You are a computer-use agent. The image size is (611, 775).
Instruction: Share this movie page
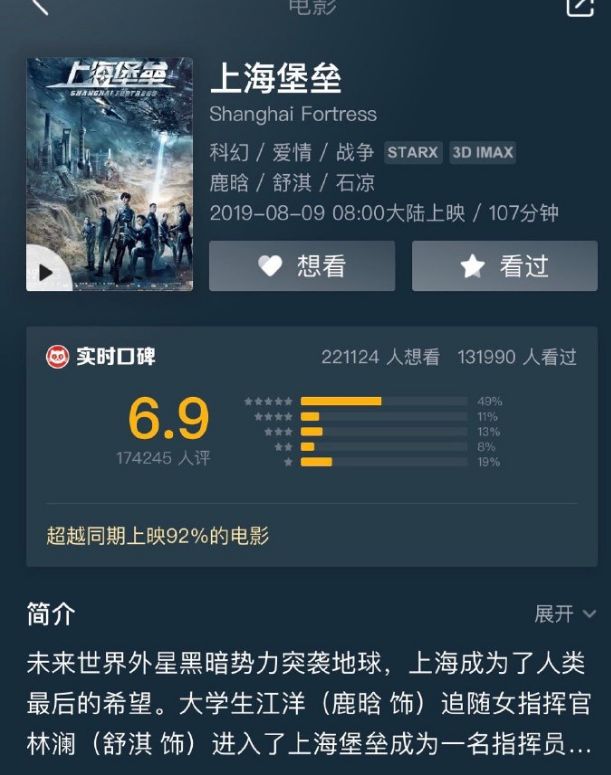pos(579,7)
